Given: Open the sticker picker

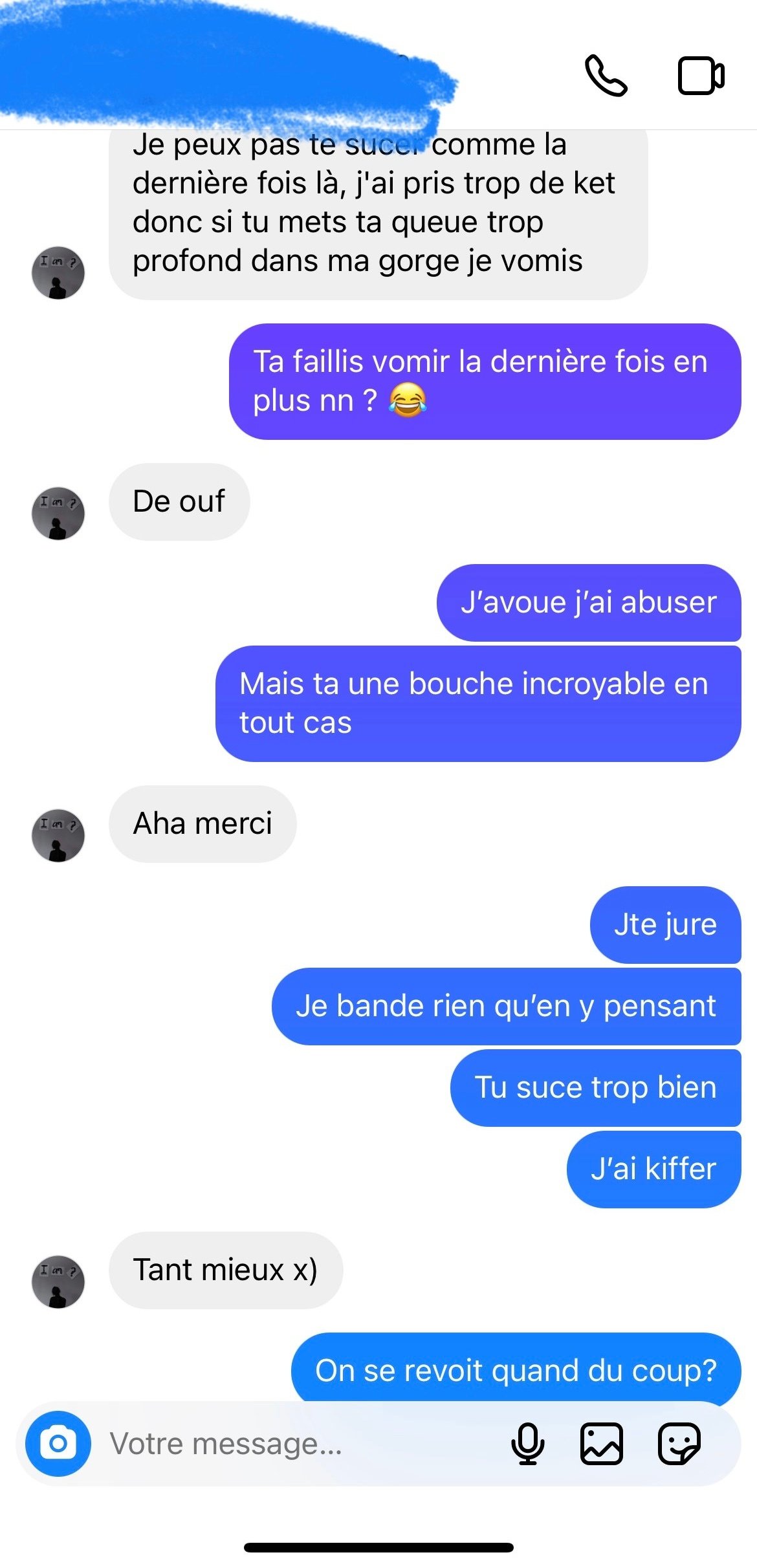Looking at the screenshot, I should pyautogui.click(x=679, y=1443).
